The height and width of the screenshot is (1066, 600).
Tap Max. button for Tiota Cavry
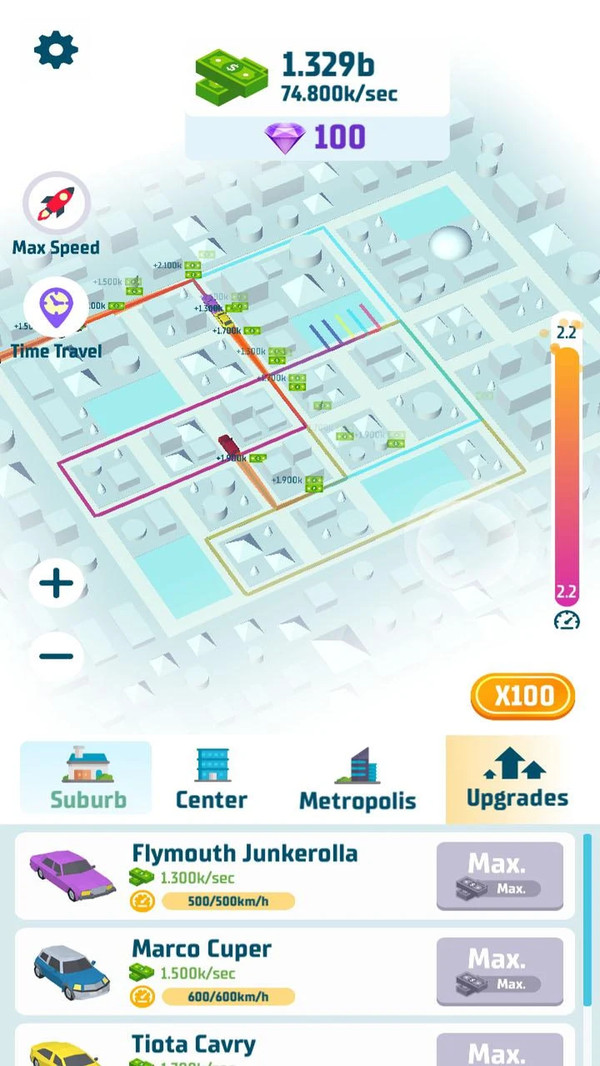pos(499,1050)
